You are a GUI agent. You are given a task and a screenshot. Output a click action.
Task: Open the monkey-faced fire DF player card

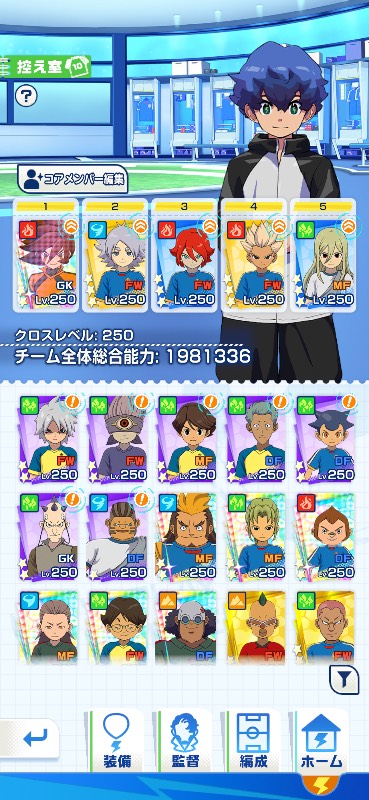[325, 536]
